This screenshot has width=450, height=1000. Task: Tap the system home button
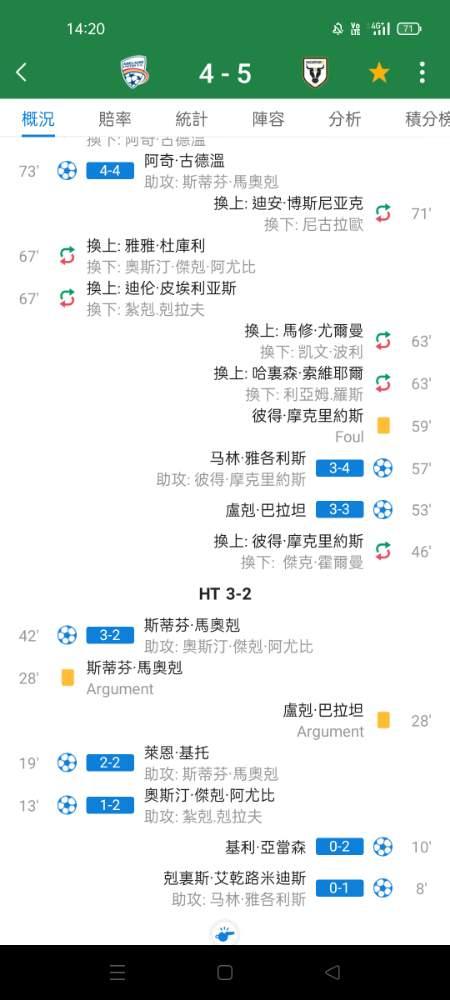click(x=225, y=972)
